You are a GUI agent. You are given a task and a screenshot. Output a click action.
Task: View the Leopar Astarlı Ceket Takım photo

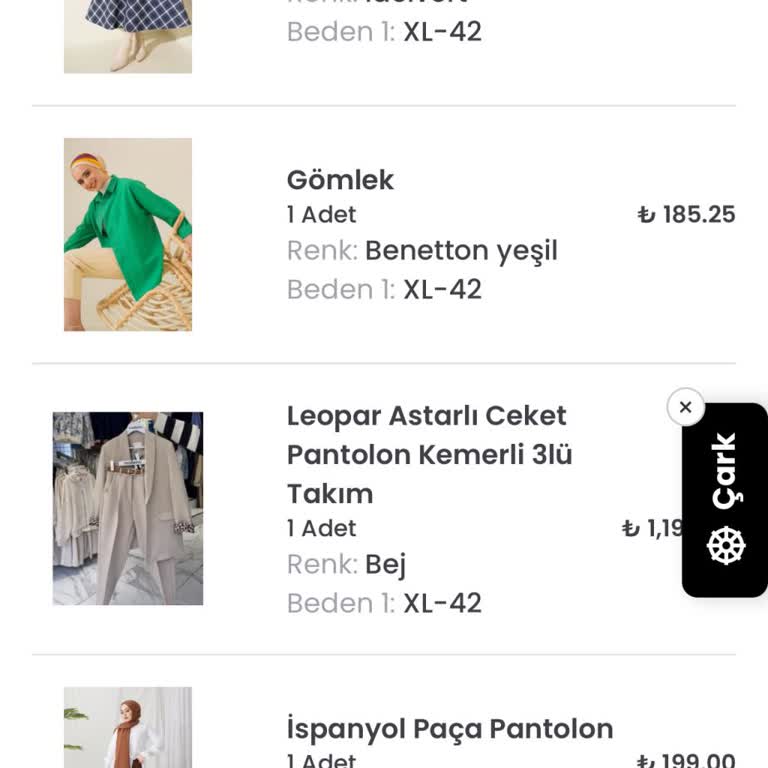[128, 508]
